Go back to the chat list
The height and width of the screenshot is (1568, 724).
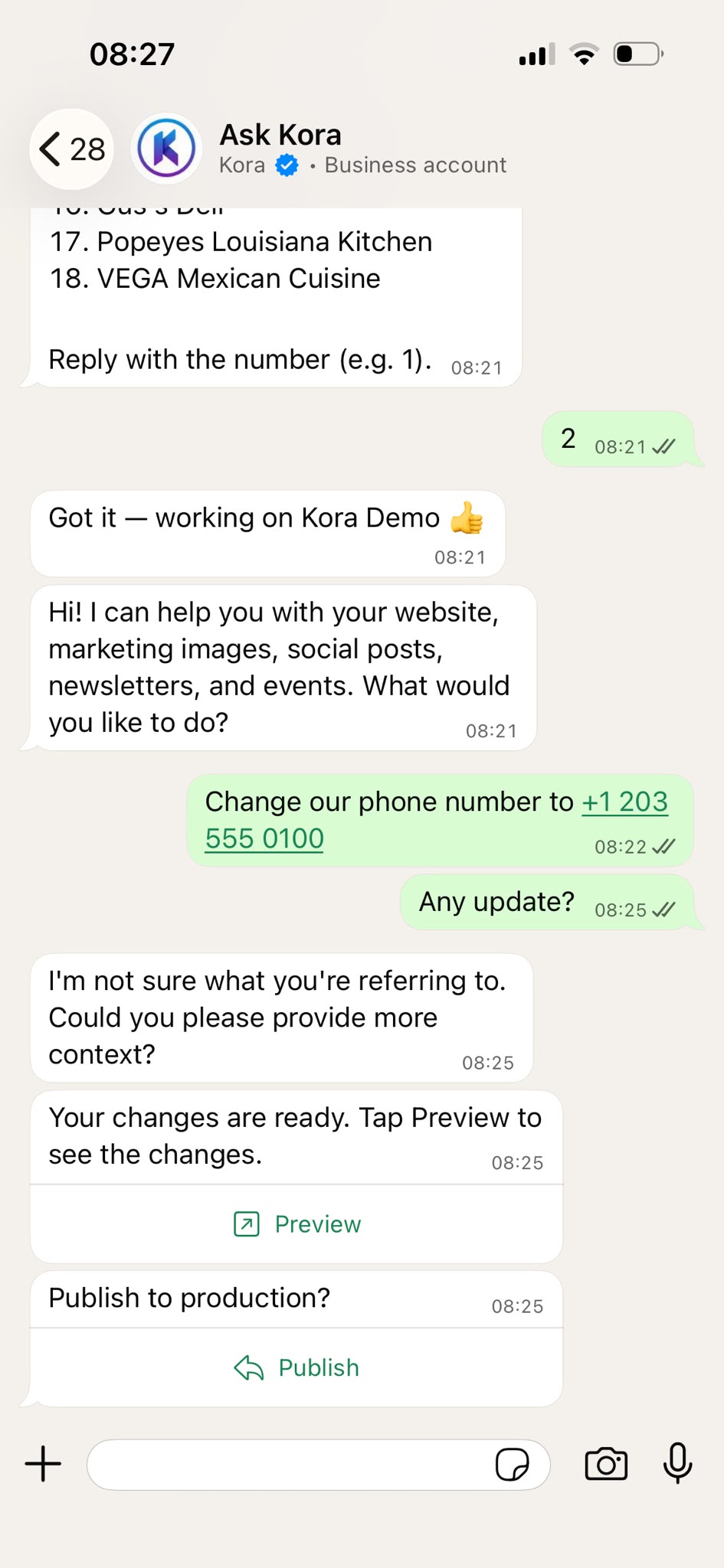click(72, 149)
